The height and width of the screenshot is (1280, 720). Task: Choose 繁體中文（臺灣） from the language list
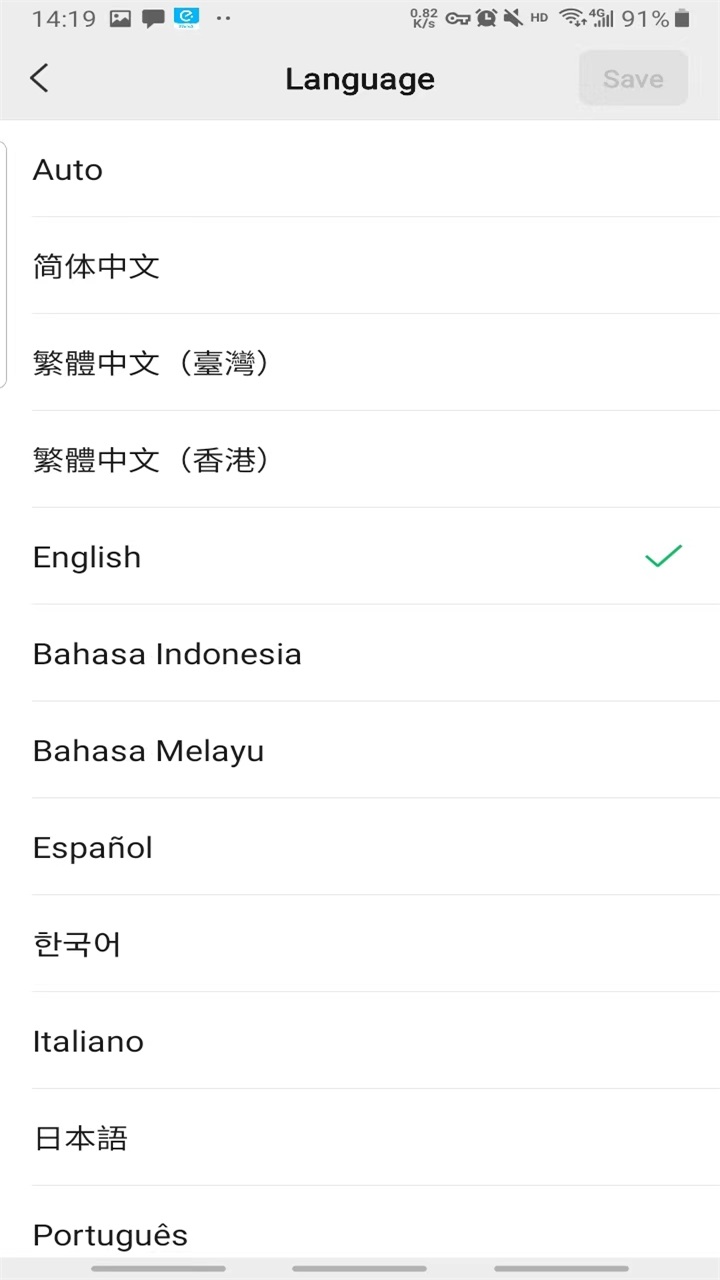click(150, 363)
